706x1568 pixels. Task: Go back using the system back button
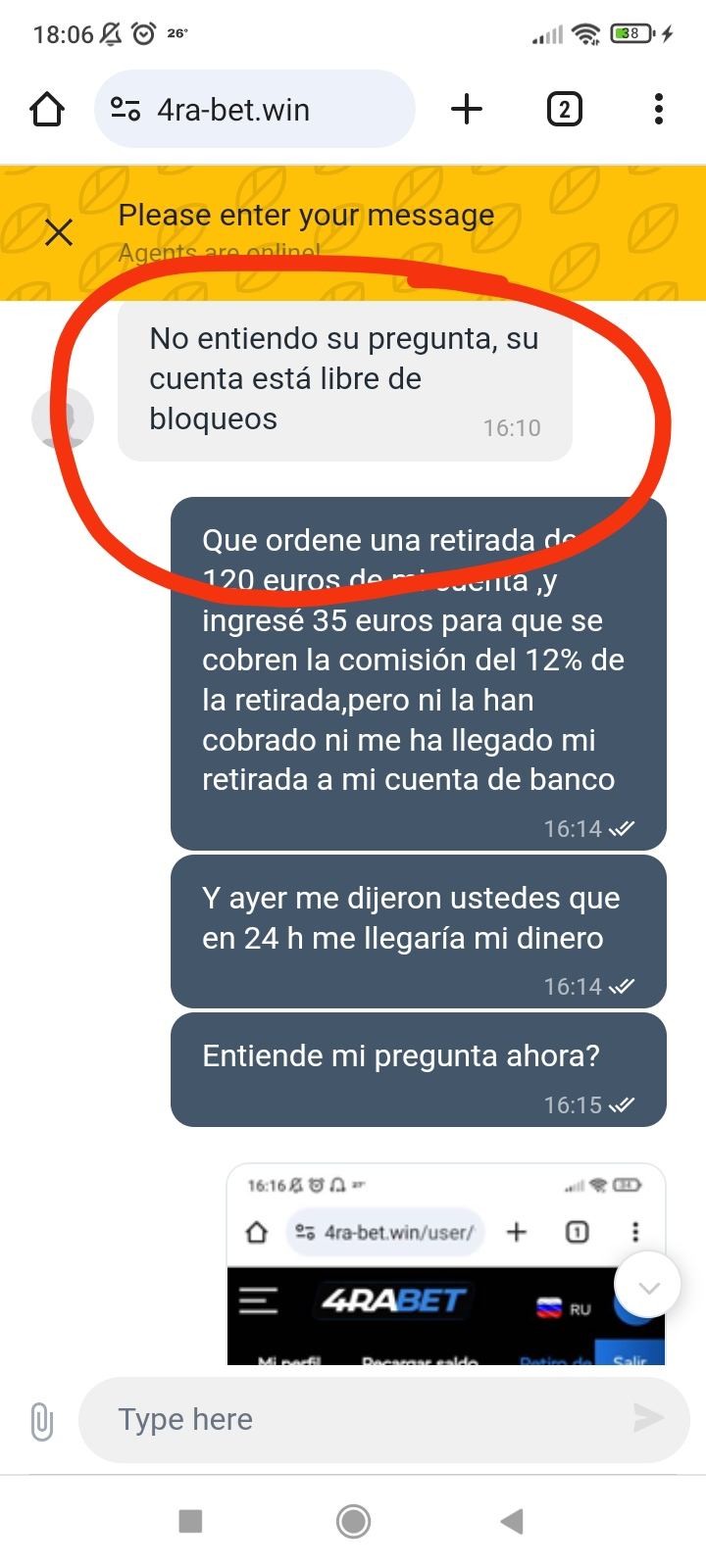[511, 1521]
